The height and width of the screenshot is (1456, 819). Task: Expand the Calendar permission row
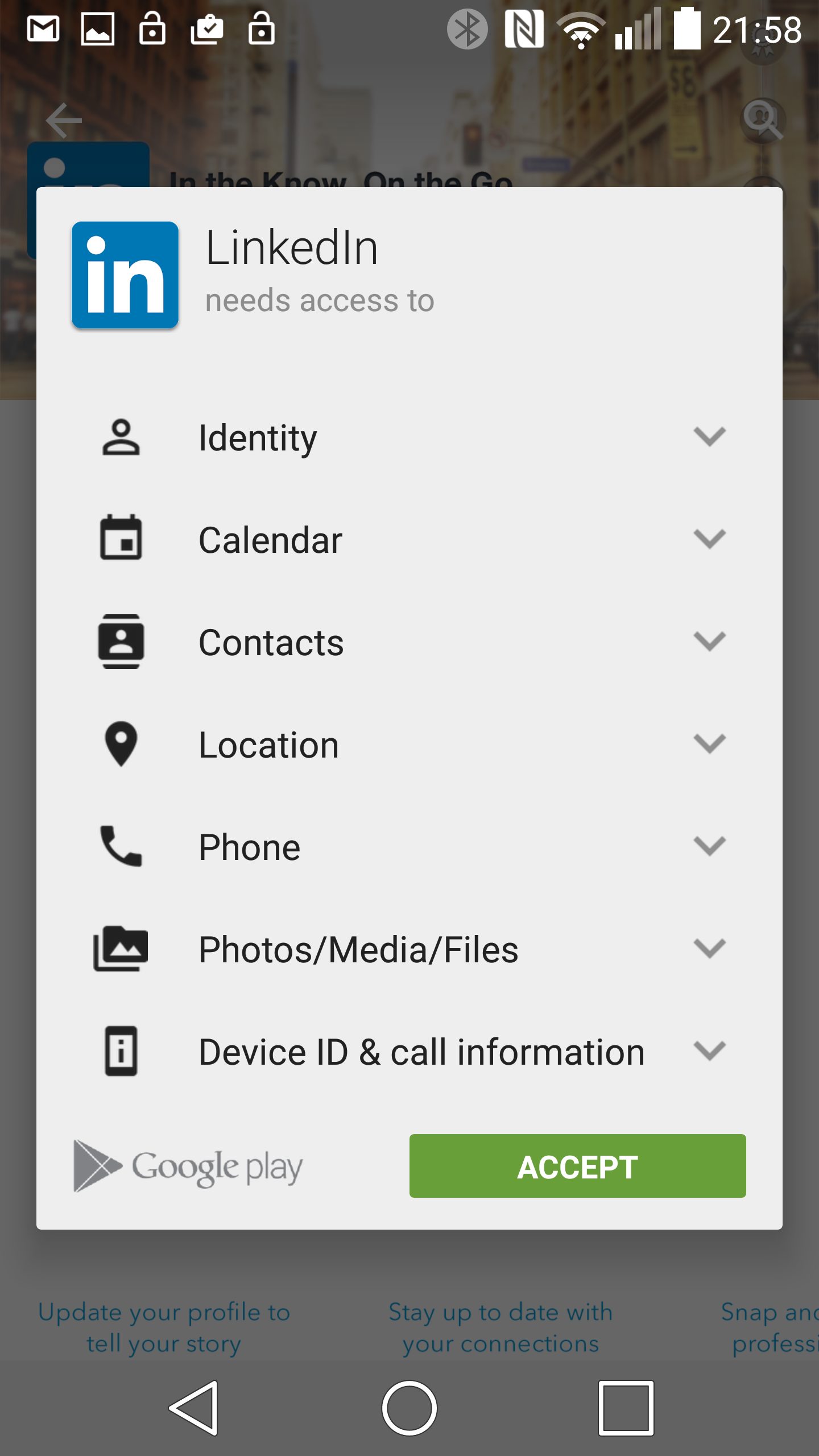click(x=409, y=540)
